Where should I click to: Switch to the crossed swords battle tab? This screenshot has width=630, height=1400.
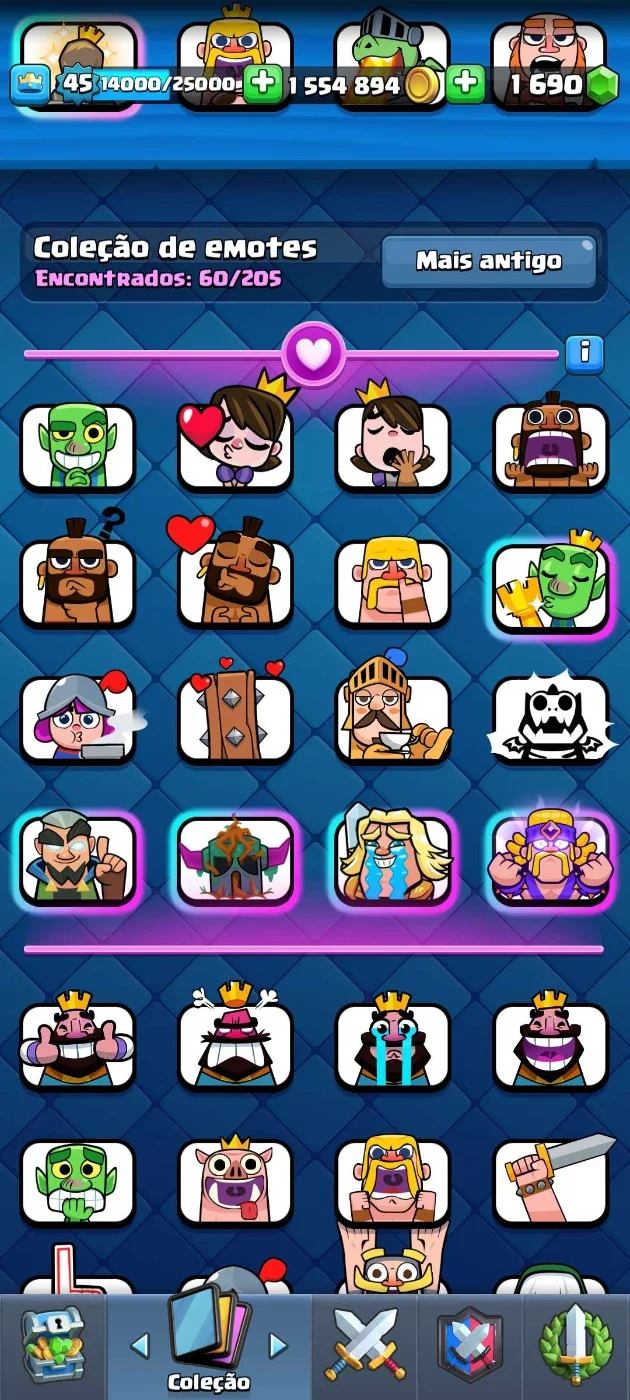[x=365, y=1347]
